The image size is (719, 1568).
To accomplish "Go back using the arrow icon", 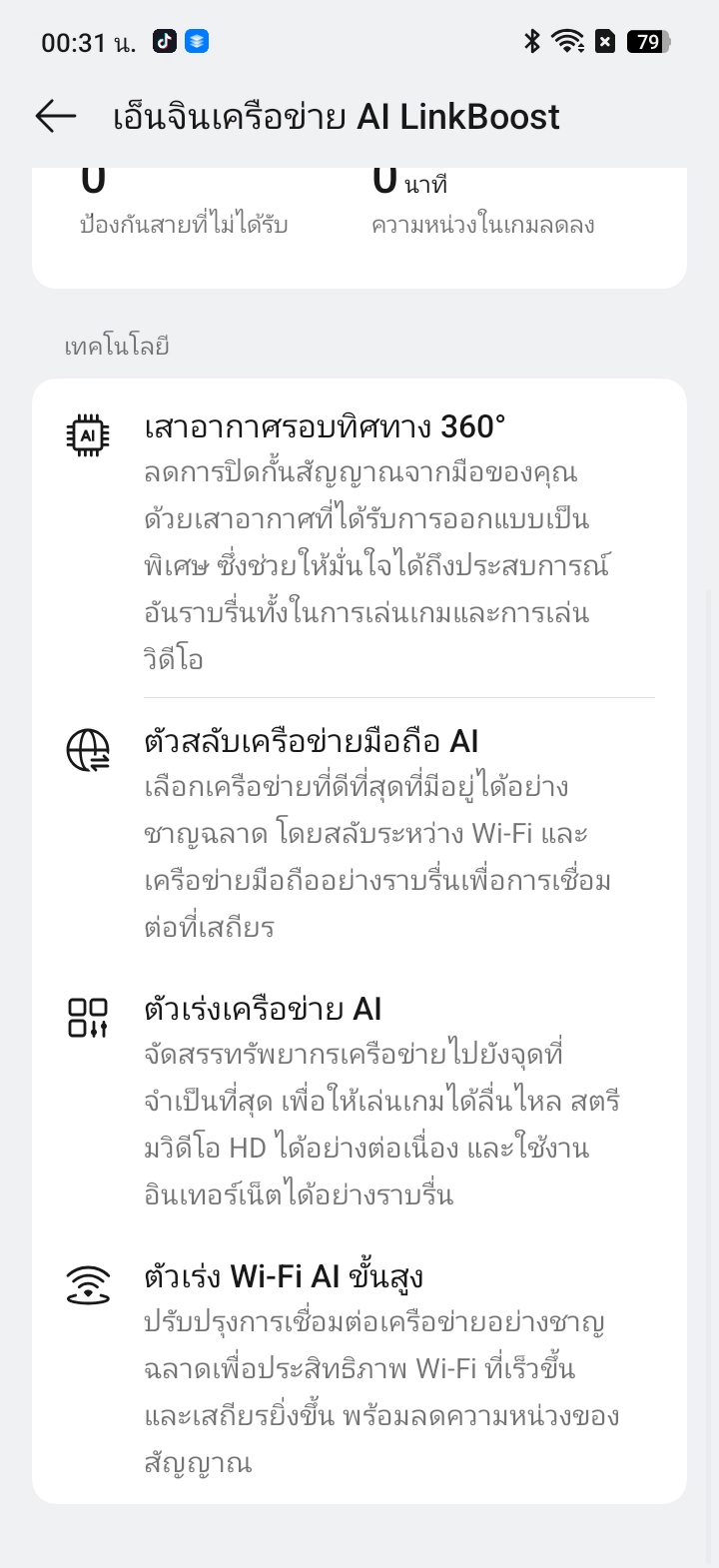I will [x=56, y=117].
